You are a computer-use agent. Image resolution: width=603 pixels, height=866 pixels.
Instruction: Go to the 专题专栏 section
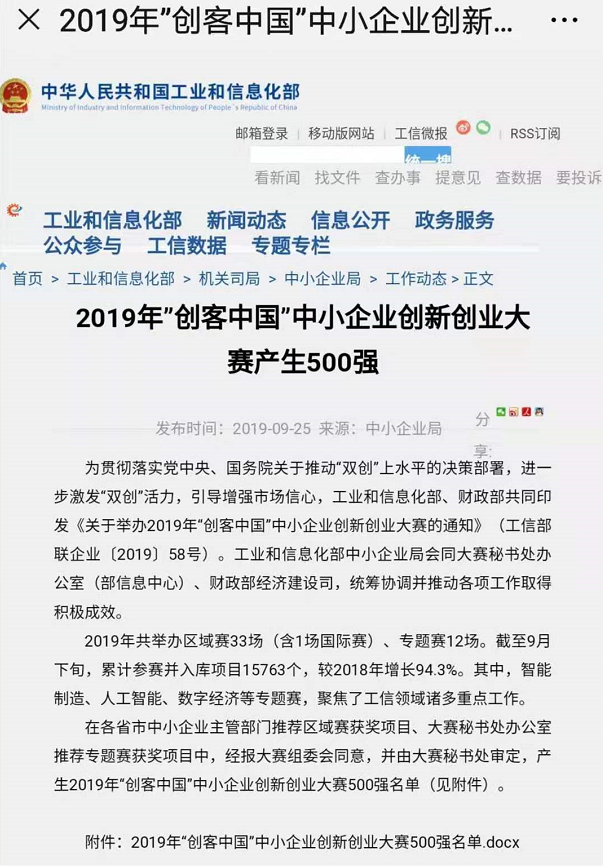(290, 245)
